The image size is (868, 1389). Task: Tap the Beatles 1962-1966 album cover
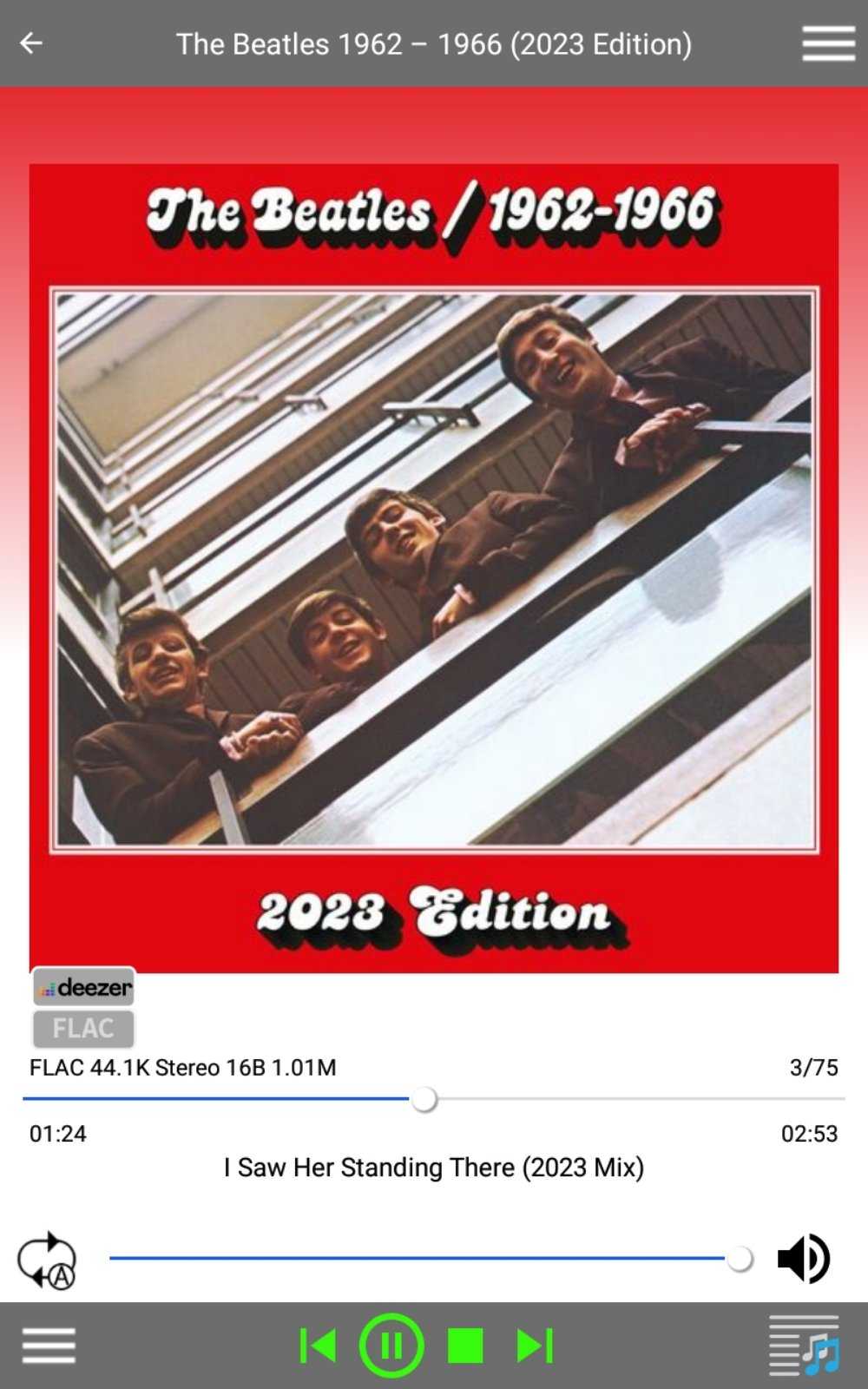click(x=434, y=569)
